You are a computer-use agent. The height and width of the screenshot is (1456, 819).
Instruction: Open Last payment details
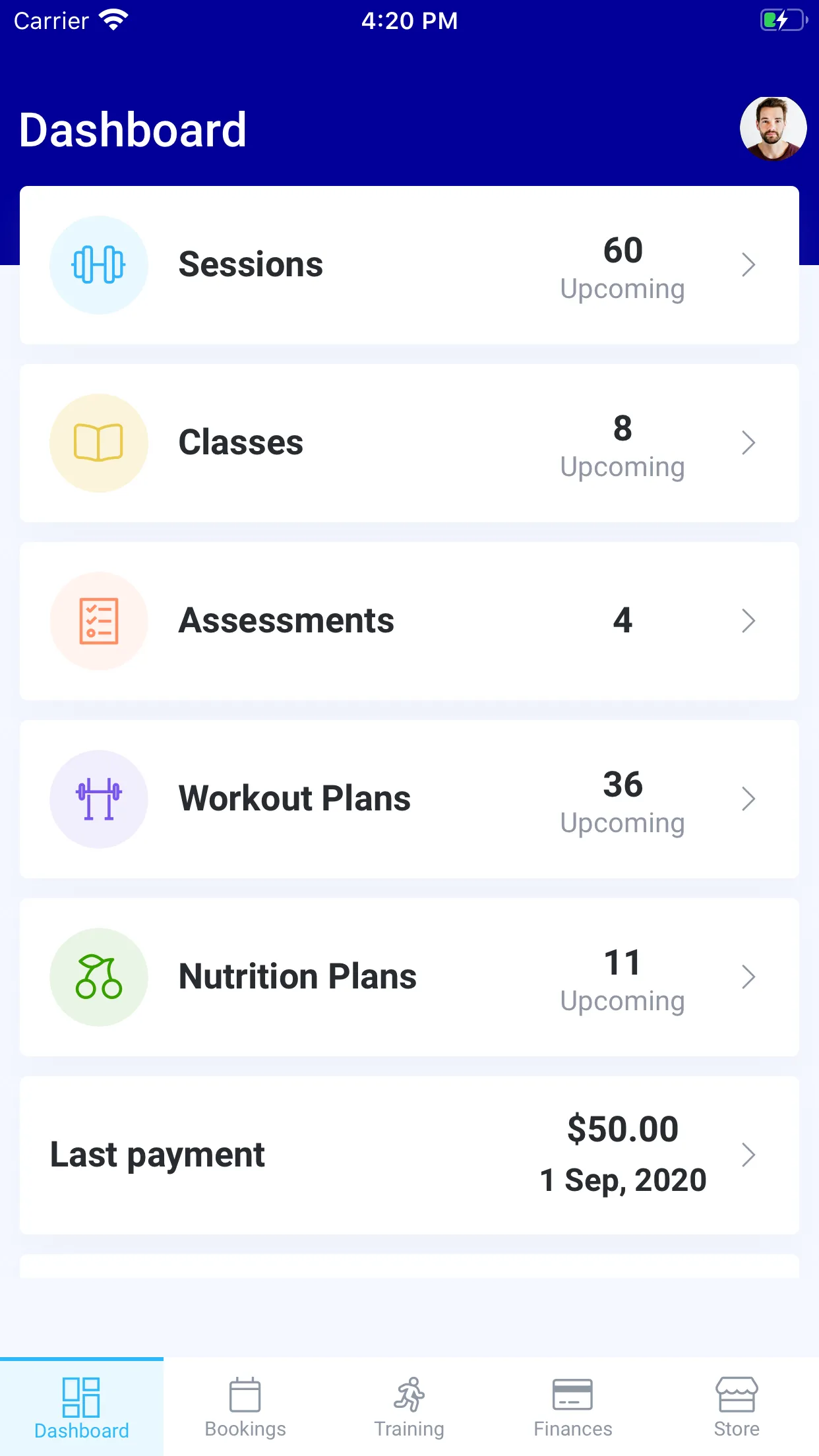coord(409,1155)
